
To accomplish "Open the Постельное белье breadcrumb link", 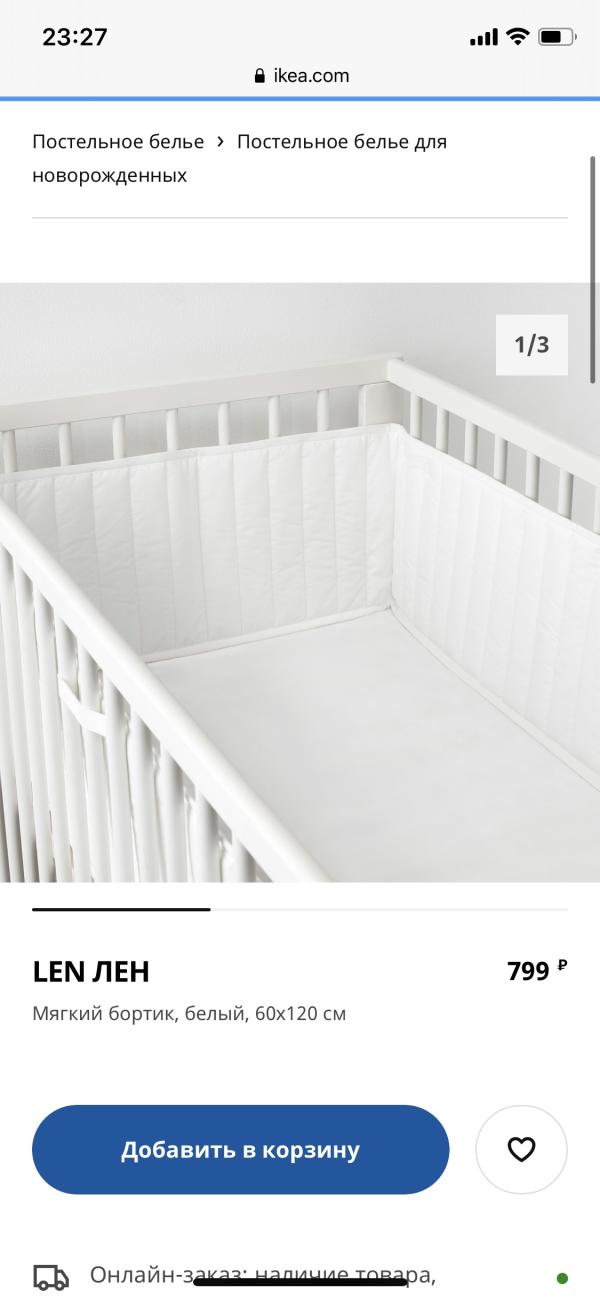I will 118,142.
